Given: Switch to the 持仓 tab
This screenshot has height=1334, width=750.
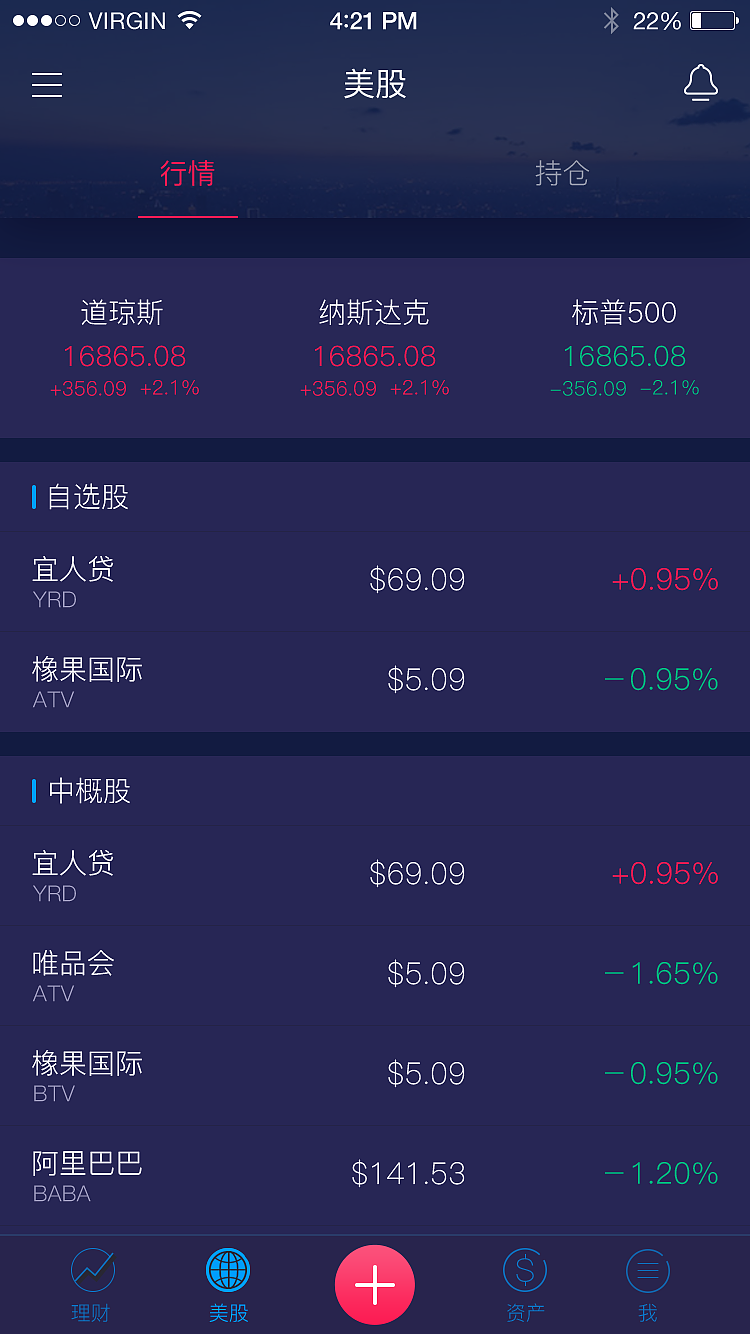Looking at the screenshot, I should click(562, 174).
